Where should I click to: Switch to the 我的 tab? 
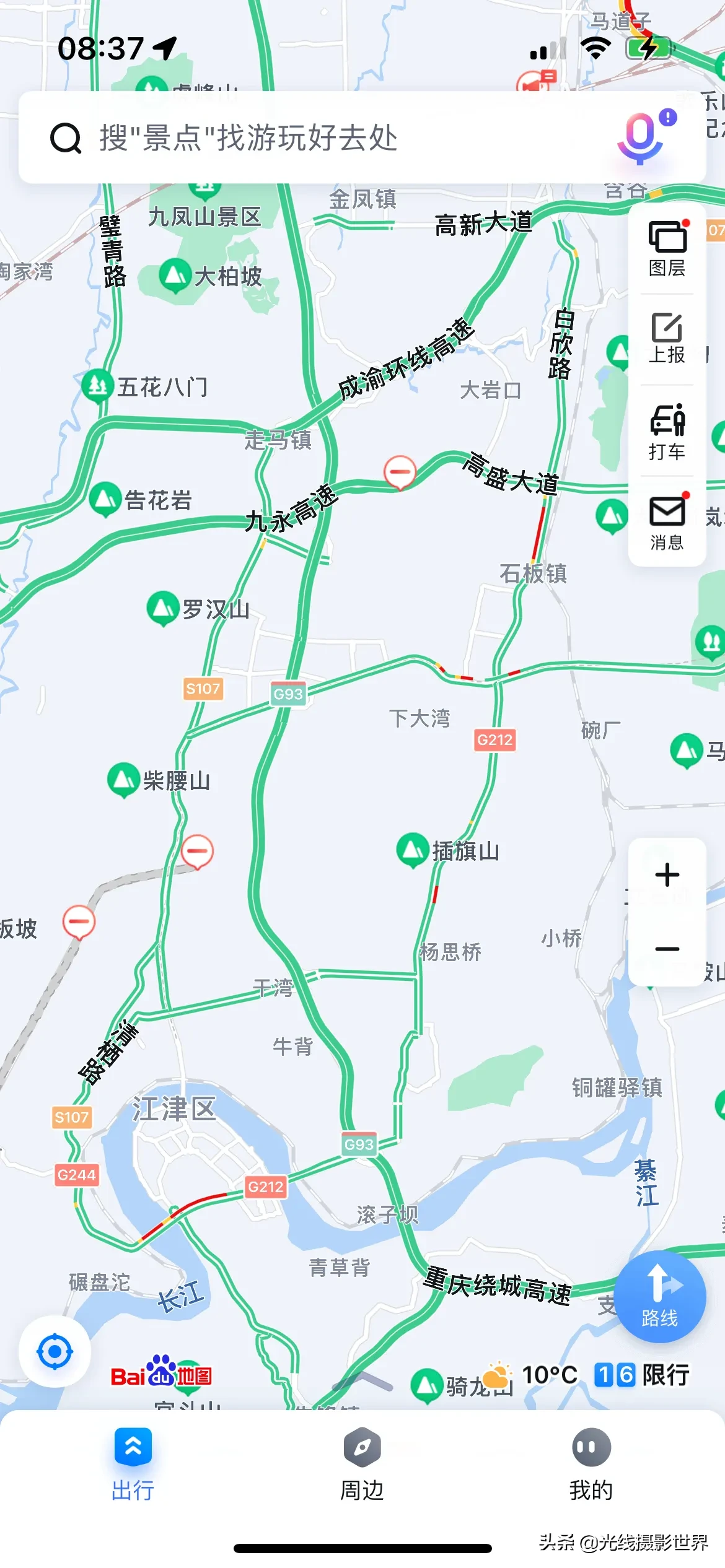pyautogui.click(x=591, y=1463)
